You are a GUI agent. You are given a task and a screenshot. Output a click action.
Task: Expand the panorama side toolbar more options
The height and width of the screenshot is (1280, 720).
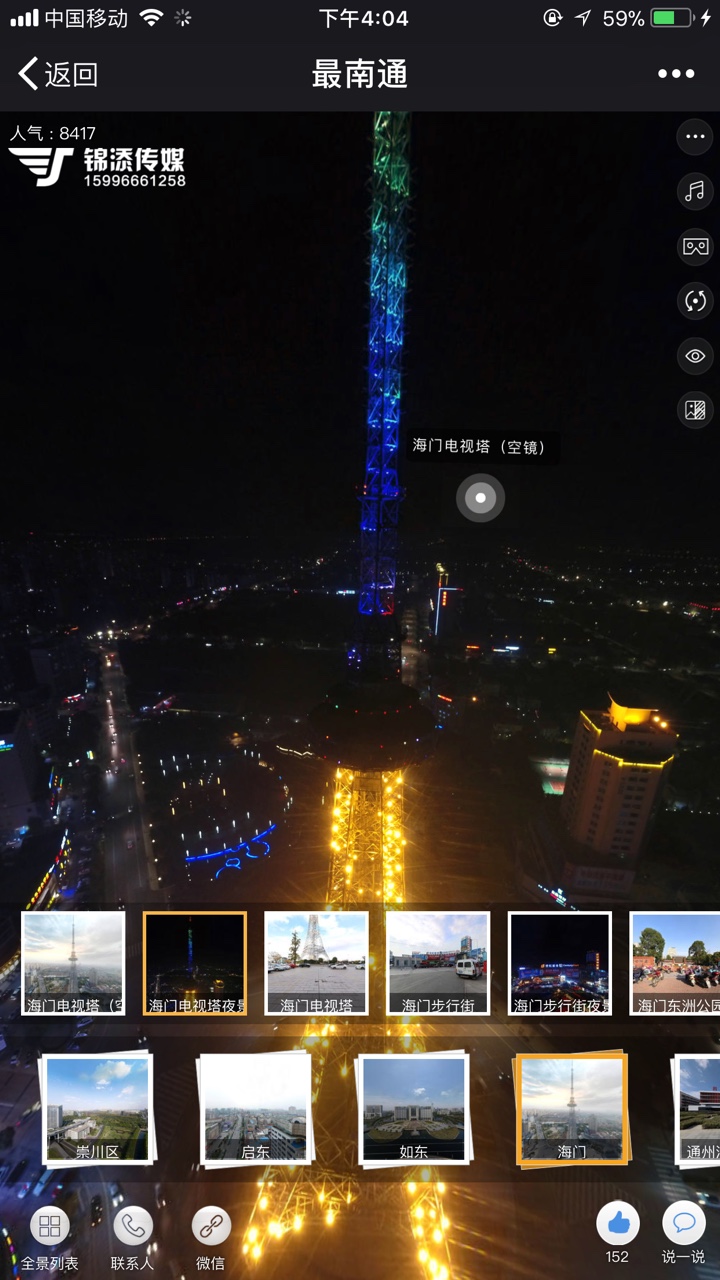[x=695, y=137]
